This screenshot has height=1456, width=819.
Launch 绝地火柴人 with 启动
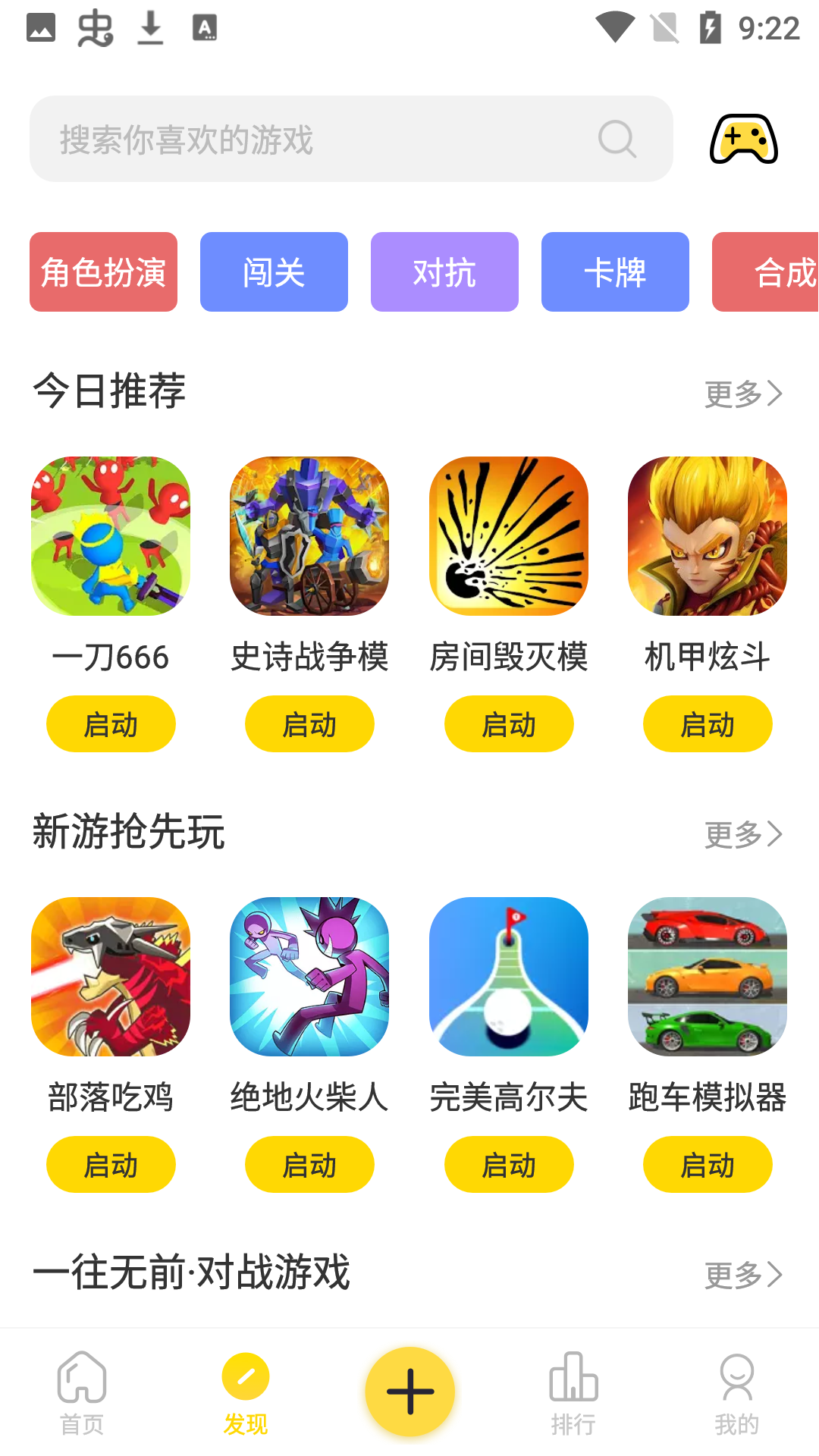pos(309,1165)
